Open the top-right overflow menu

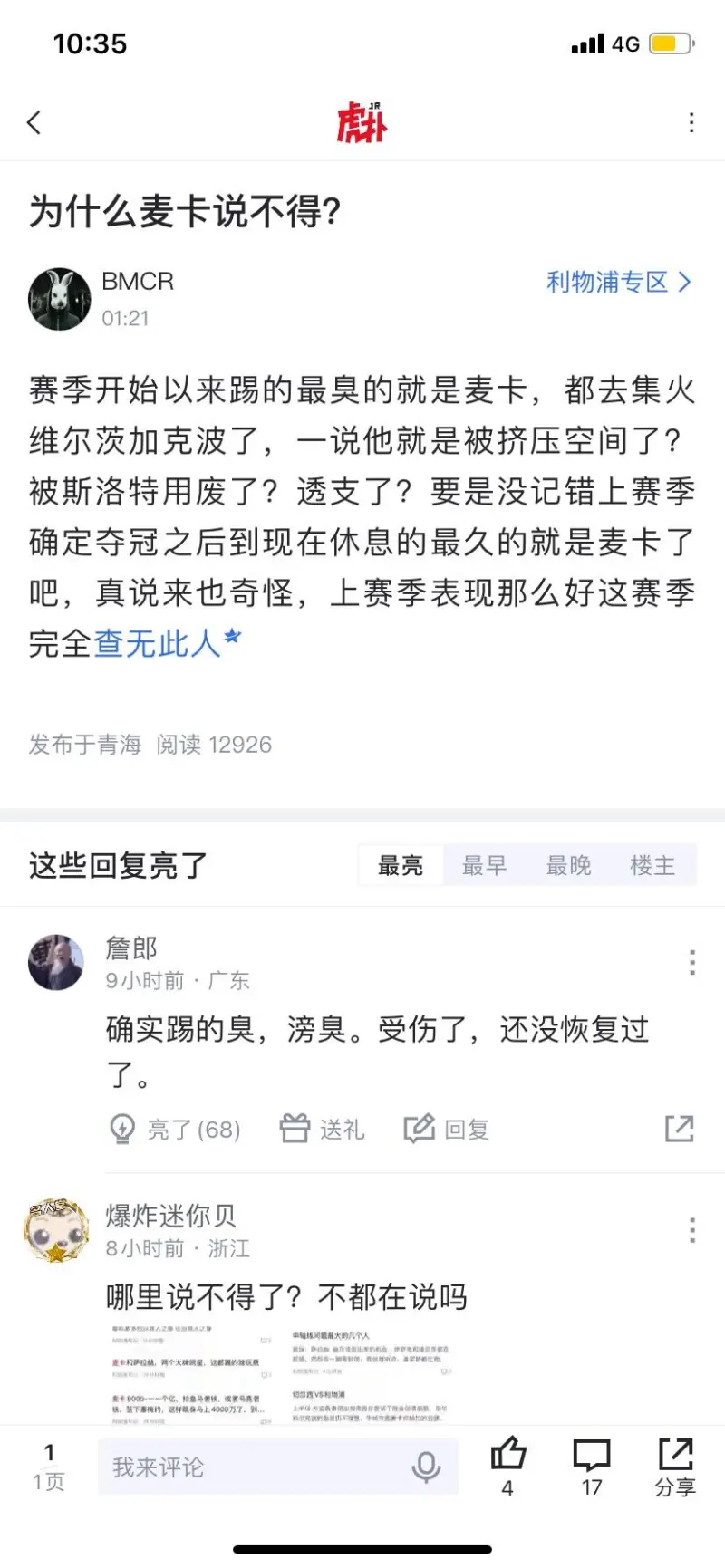point(691,122)
